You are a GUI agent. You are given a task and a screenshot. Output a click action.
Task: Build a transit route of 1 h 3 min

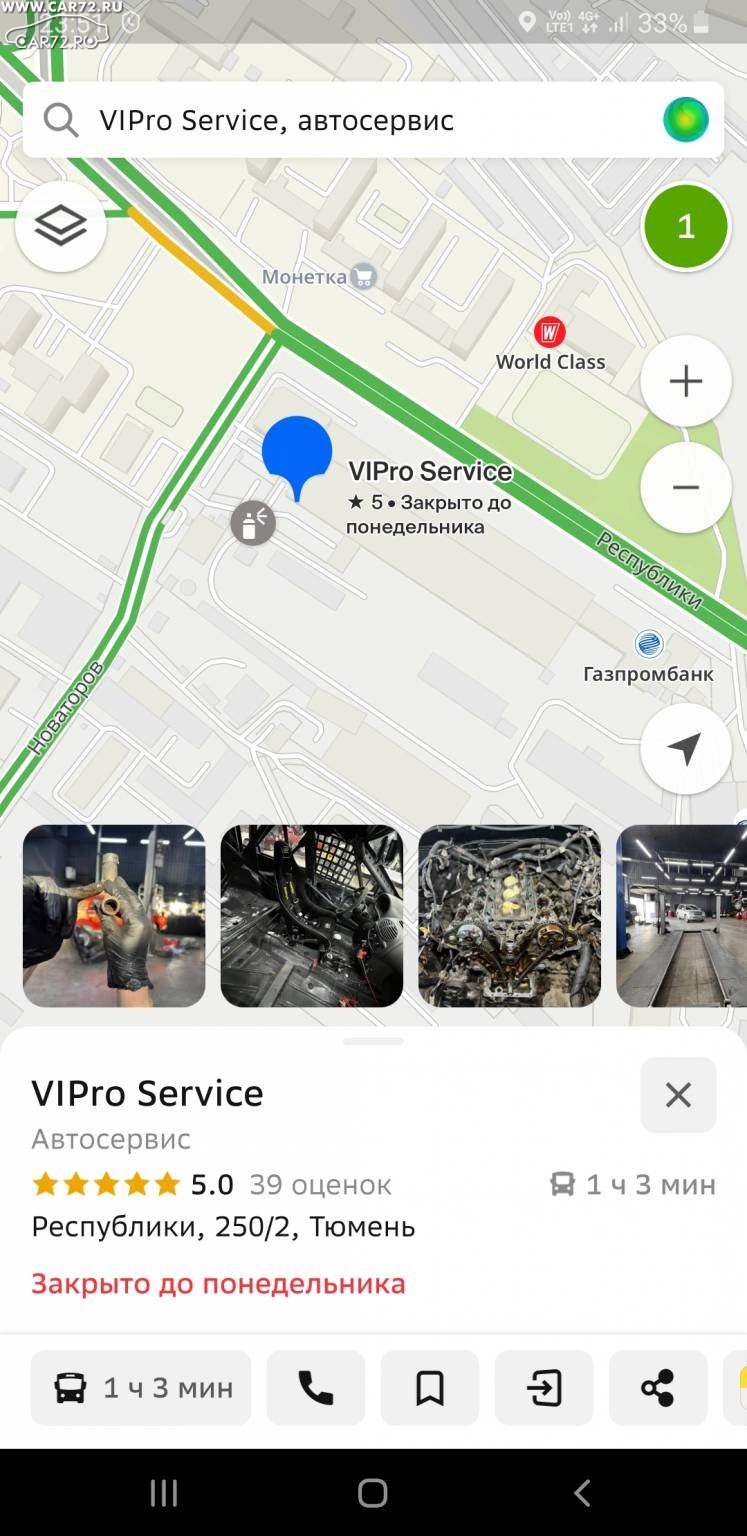(x=141, y=1388)
